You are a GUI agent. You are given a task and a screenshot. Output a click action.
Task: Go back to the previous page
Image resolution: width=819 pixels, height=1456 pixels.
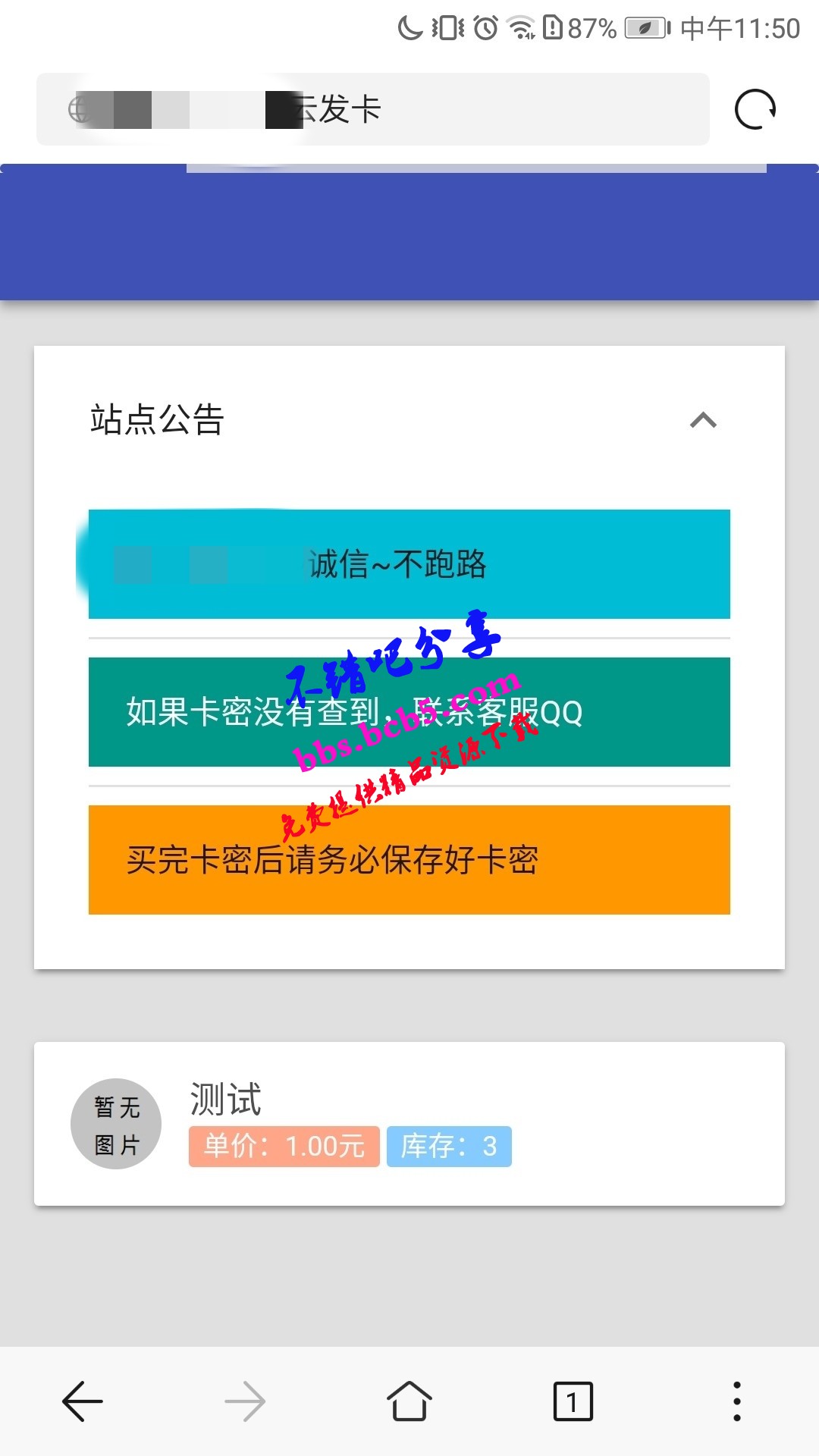(82, 1401)
